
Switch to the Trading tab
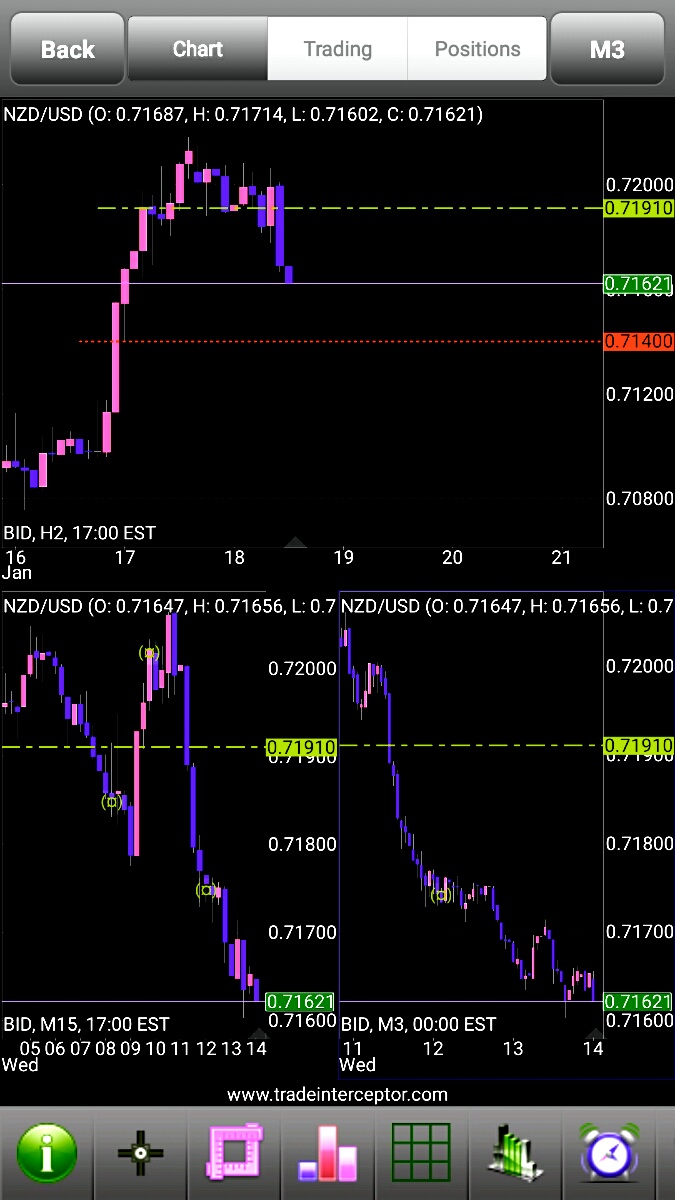coord(337,49)
